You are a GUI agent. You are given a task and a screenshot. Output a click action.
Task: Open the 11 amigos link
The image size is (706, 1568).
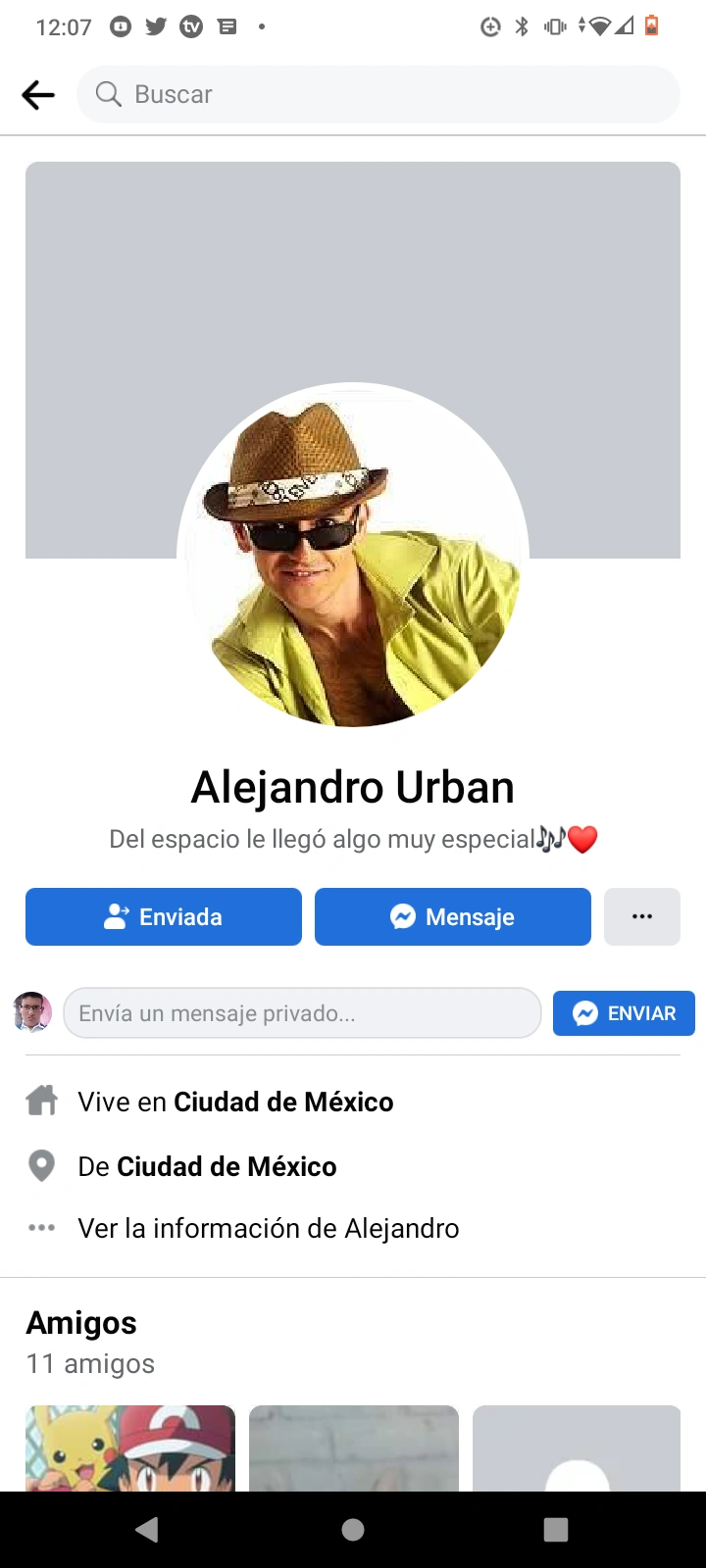coord(90,1363)
